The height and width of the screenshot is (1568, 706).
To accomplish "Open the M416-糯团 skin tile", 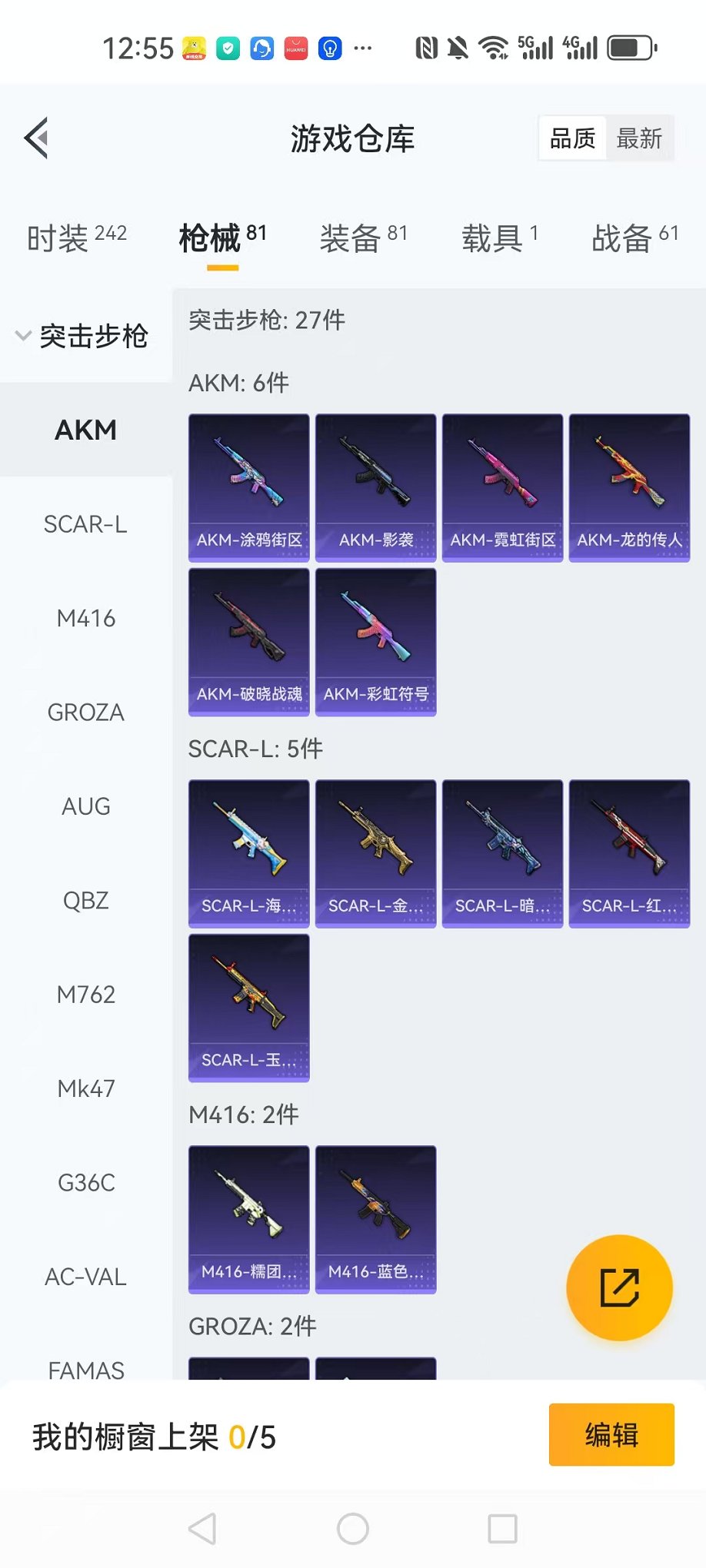I will click(249, 1219).
